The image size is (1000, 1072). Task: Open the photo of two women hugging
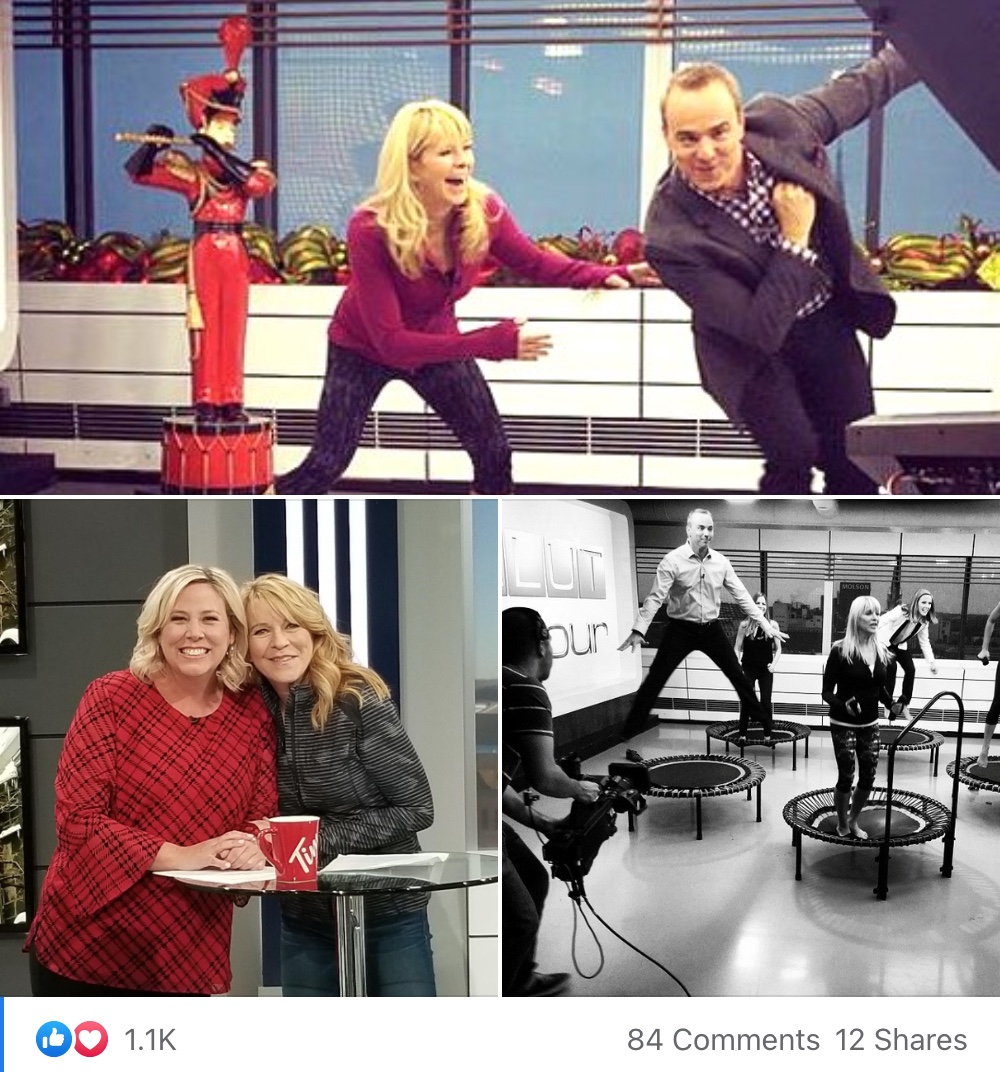tap(249, 747)
